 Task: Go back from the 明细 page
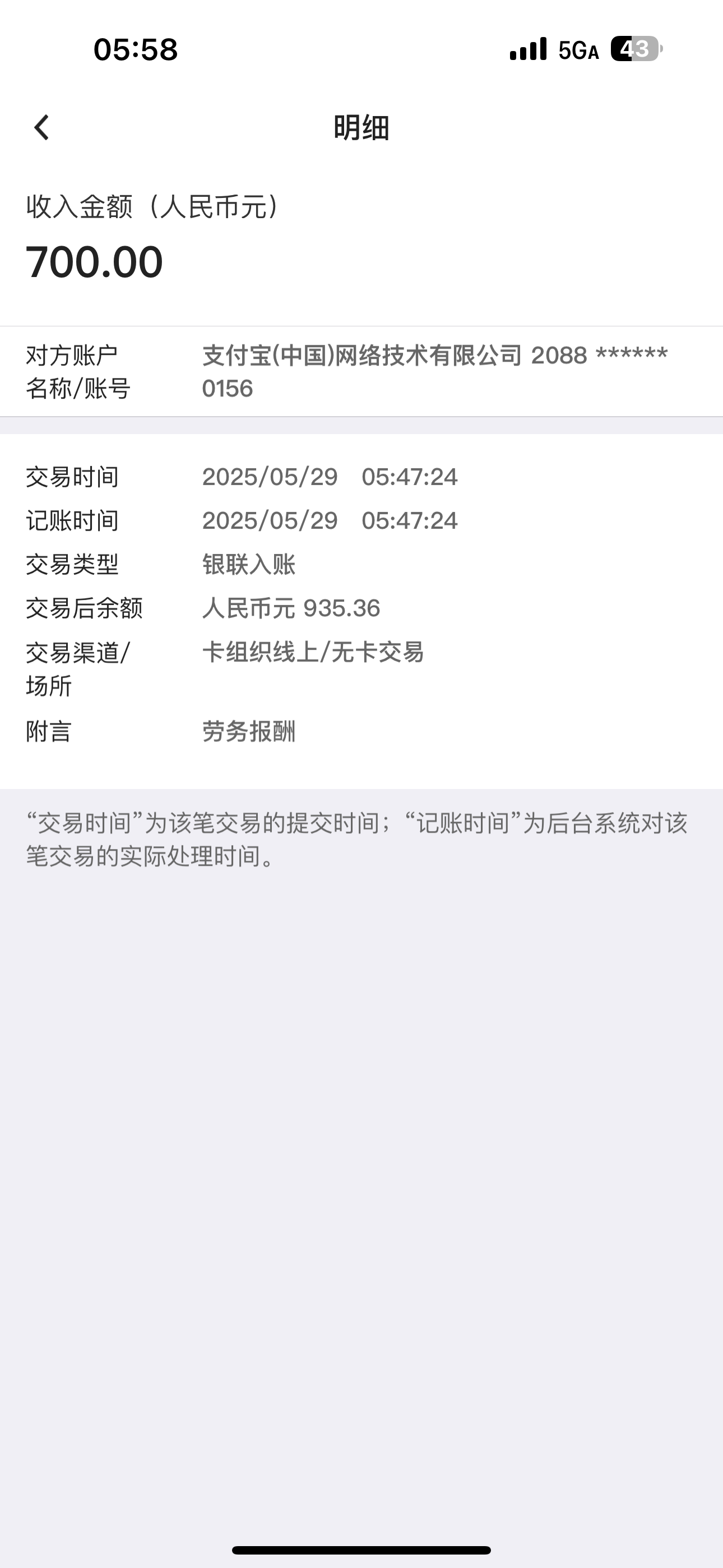pos(41,128)
